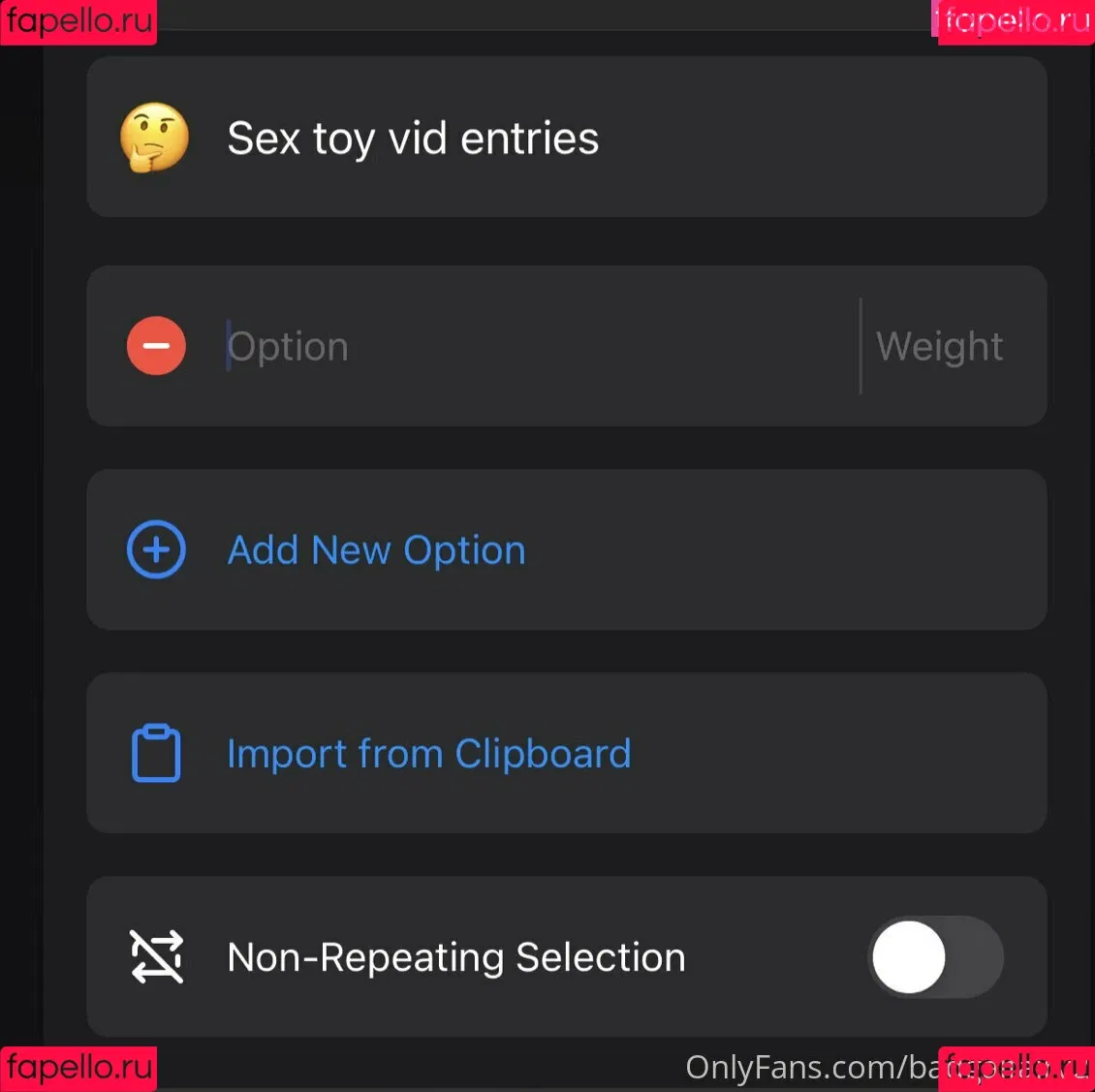Screen dimensions: 1095x1092
Task: Remove the empty option with the red minus
Action: [156, 346]
